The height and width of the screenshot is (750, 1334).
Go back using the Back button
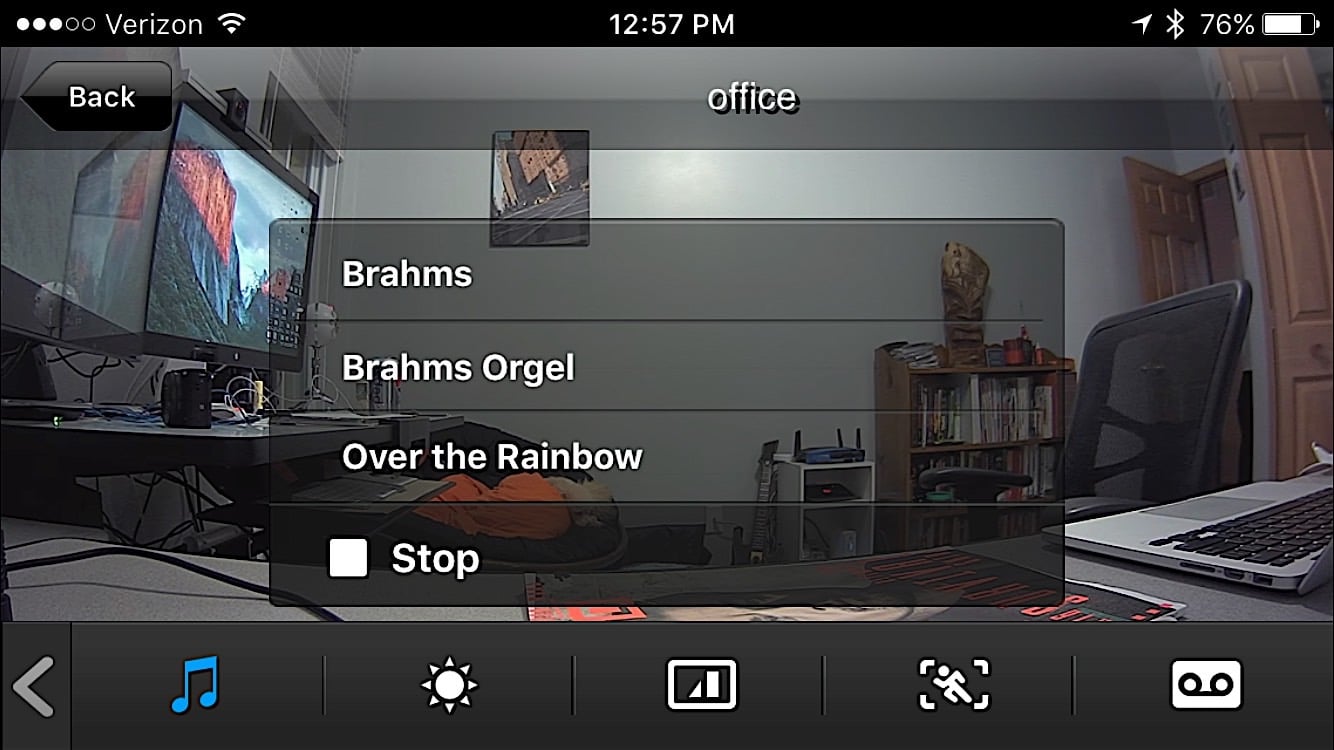(98, 97)
